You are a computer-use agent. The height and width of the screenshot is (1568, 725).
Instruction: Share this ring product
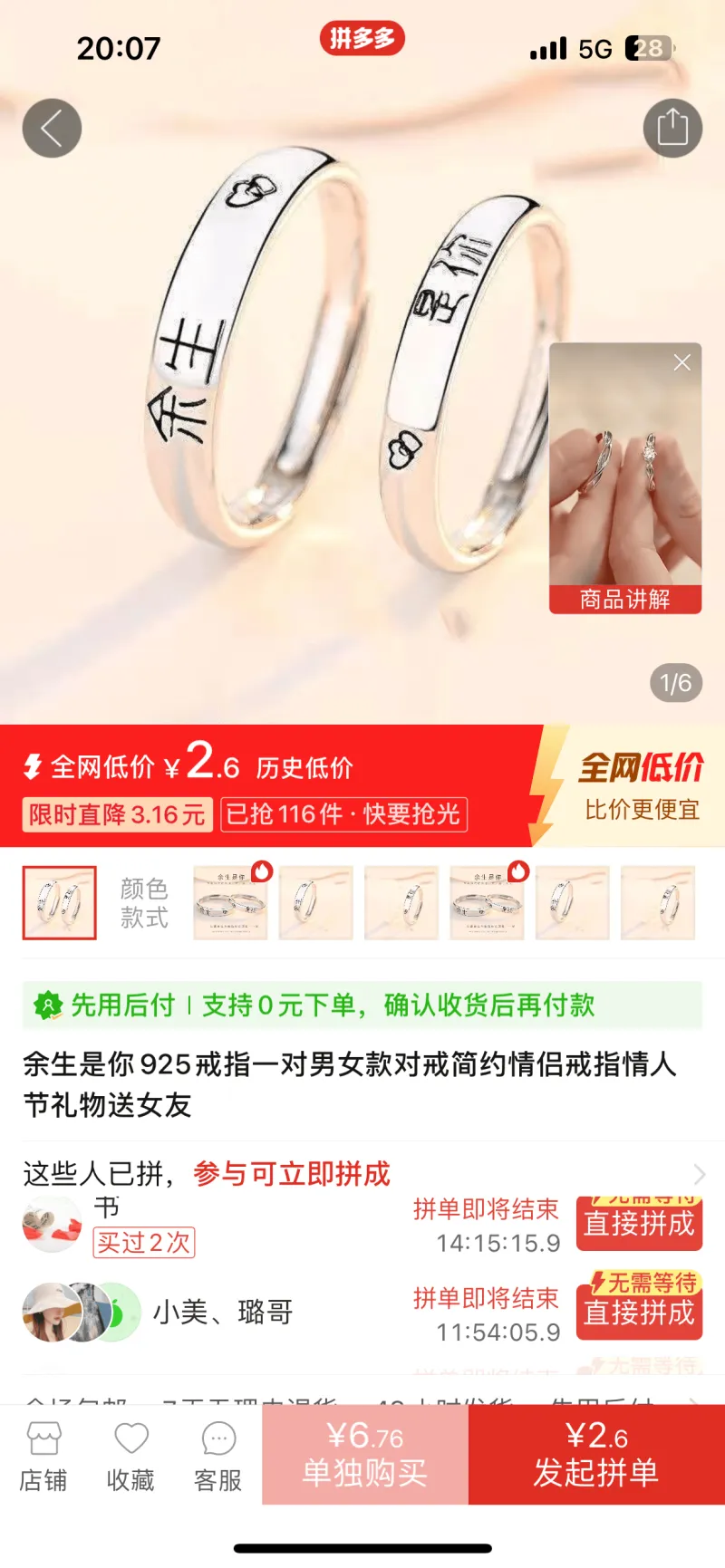pos(672,128)
